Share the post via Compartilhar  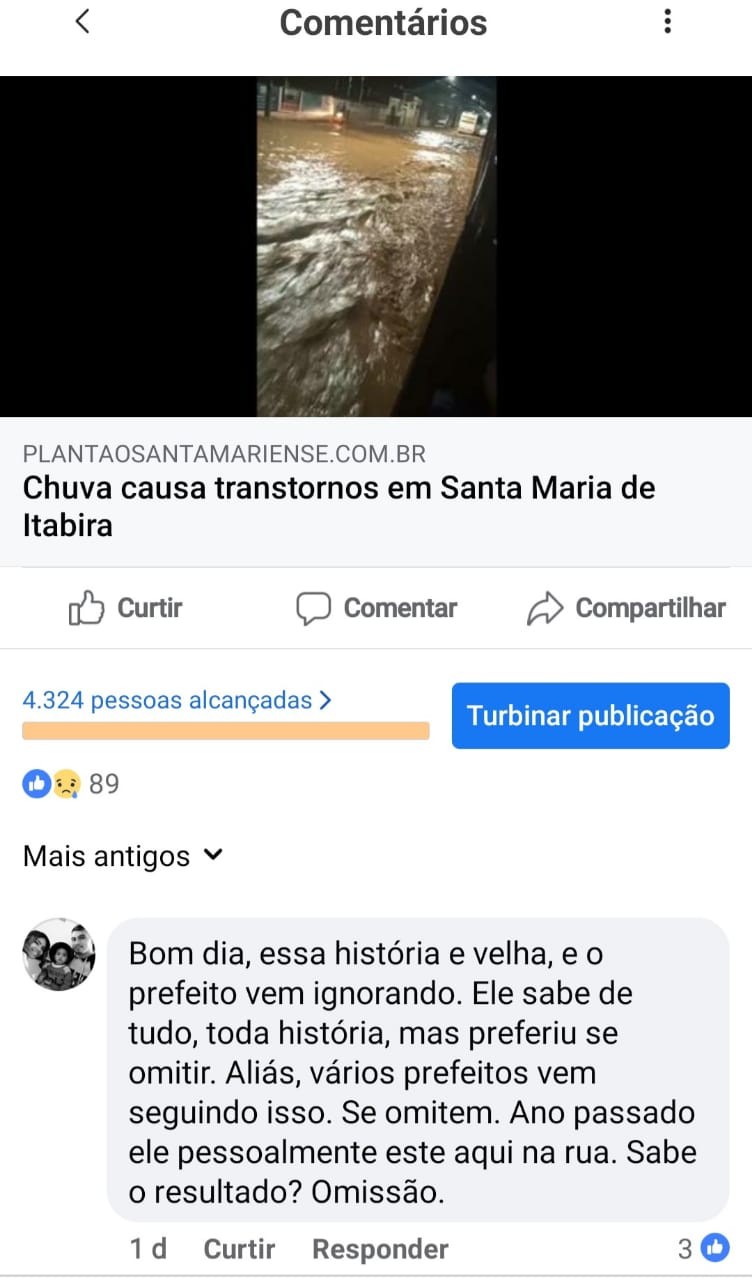coord(627,608)
